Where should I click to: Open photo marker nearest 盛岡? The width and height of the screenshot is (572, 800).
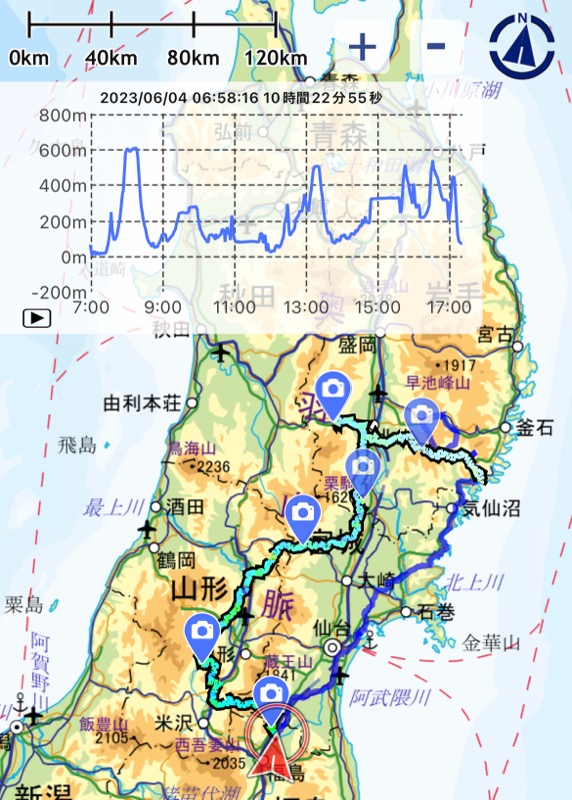click(x=333, y=395)
